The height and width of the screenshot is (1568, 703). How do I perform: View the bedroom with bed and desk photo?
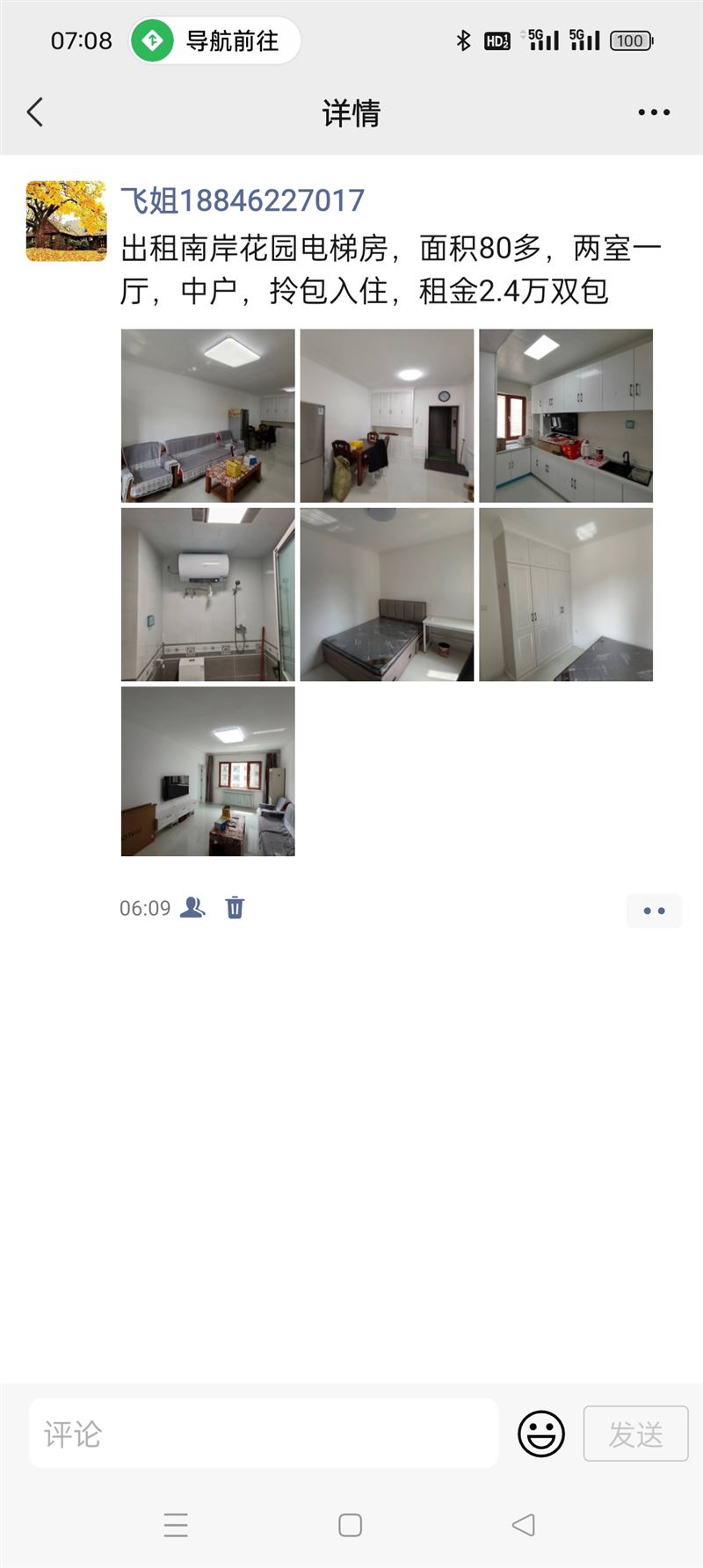click(x=387, y=594)
